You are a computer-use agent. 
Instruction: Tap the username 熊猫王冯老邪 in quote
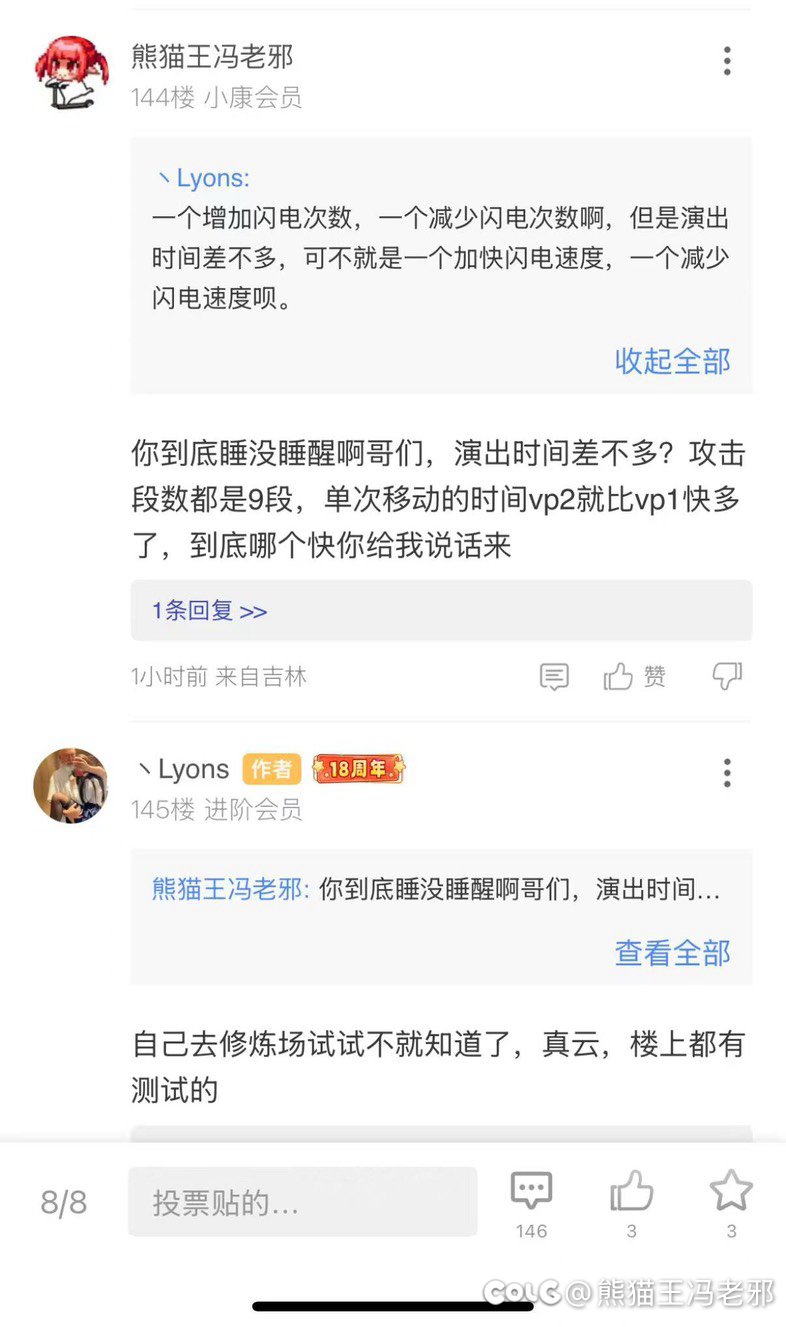click(229, 889)
